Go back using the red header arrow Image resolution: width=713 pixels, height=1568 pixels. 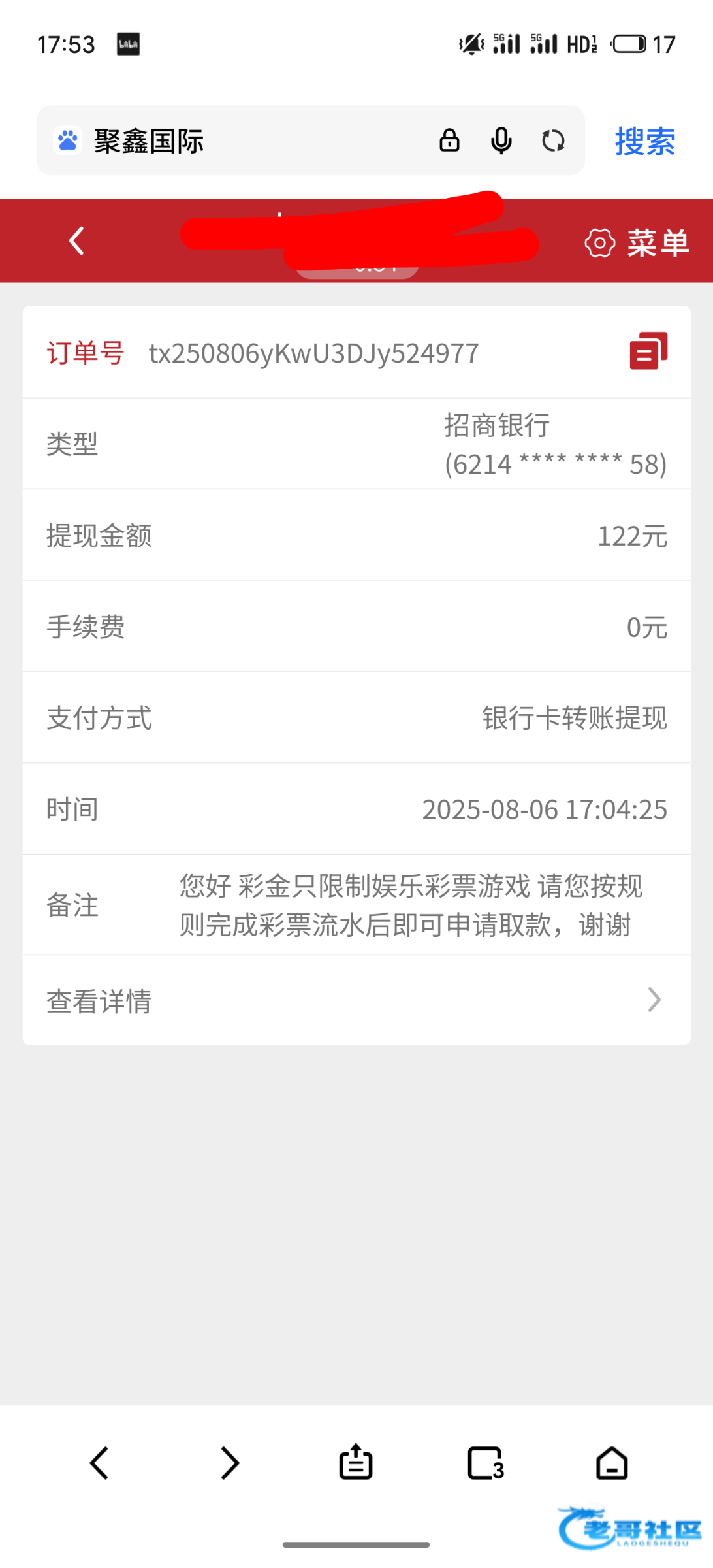coord(76,241)
